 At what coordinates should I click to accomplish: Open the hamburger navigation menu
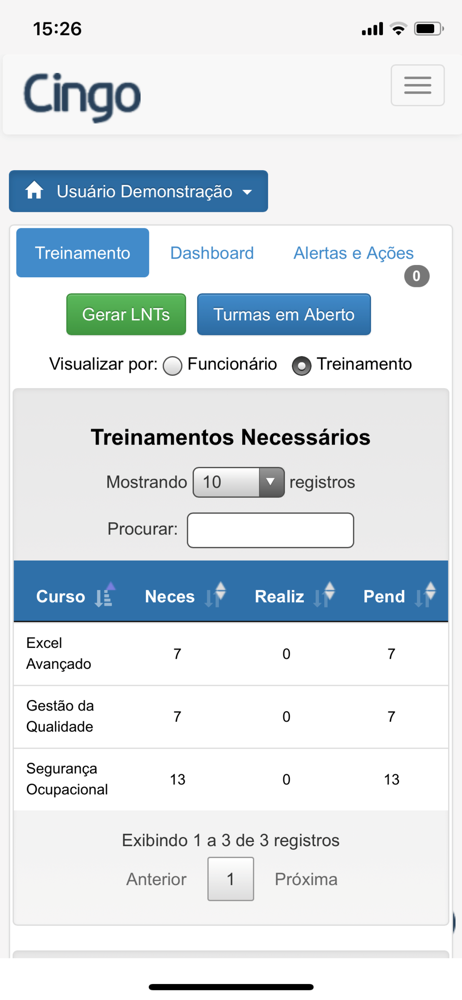pyautogui.click(x=417, y=85)
